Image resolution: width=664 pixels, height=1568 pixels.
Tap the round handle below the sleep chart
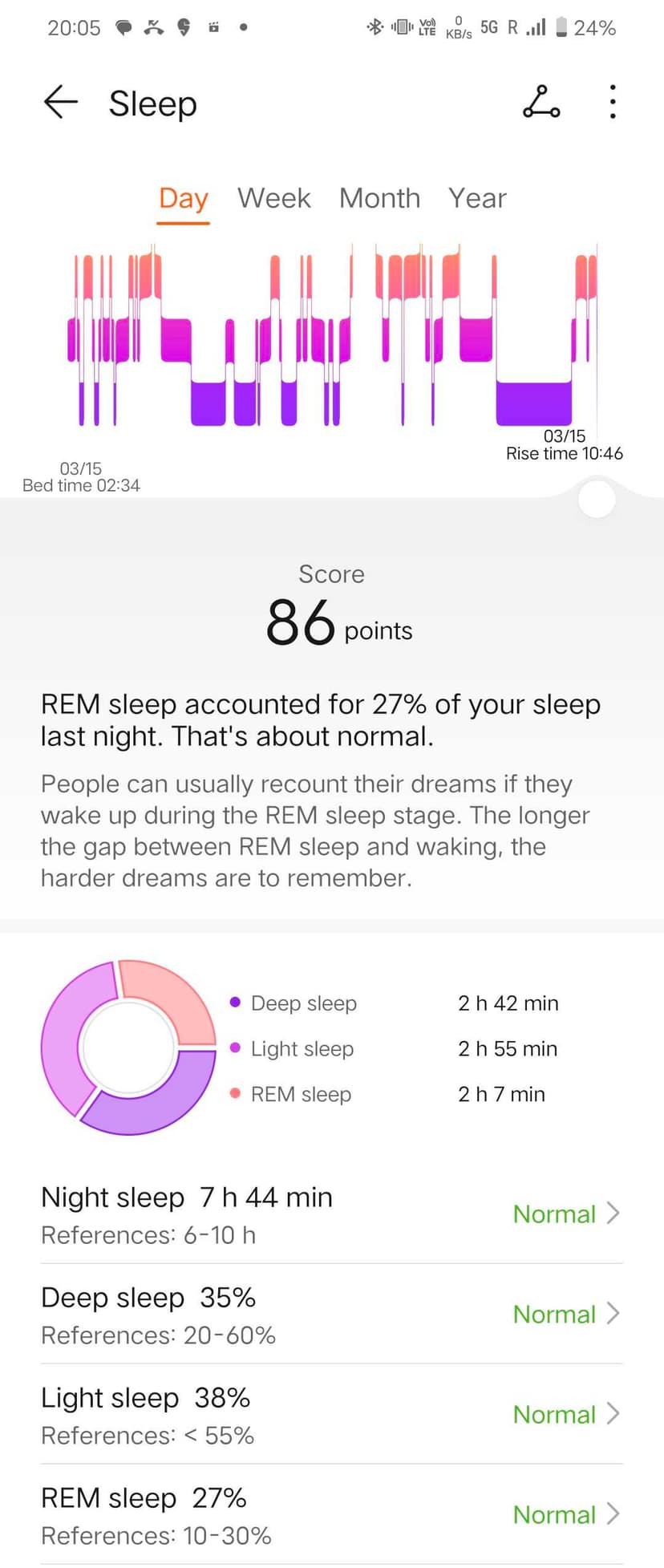[x=597, y=499]
